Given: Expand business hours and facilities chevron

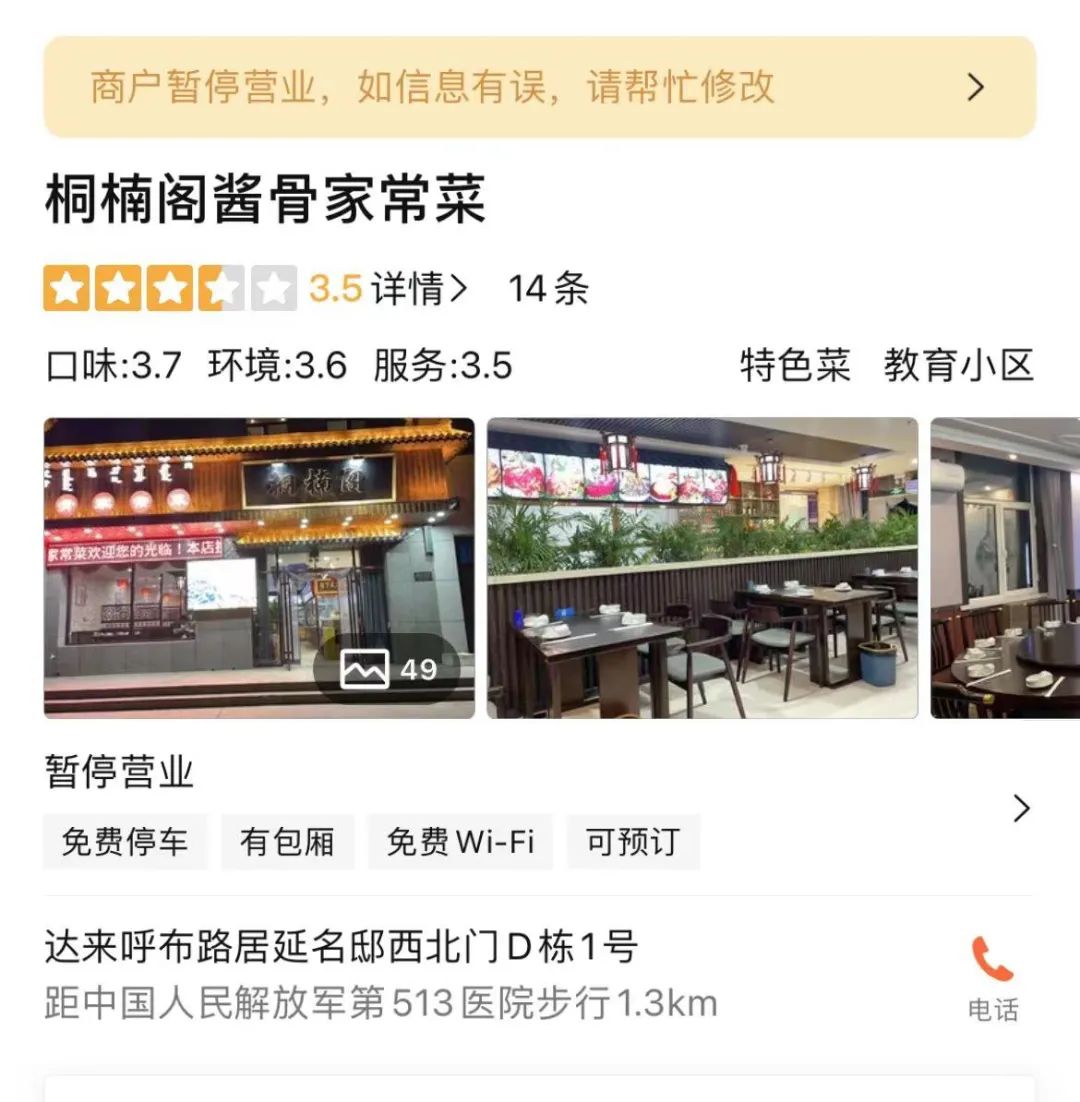Looking at the screenshot, I should pos(1020,808).
